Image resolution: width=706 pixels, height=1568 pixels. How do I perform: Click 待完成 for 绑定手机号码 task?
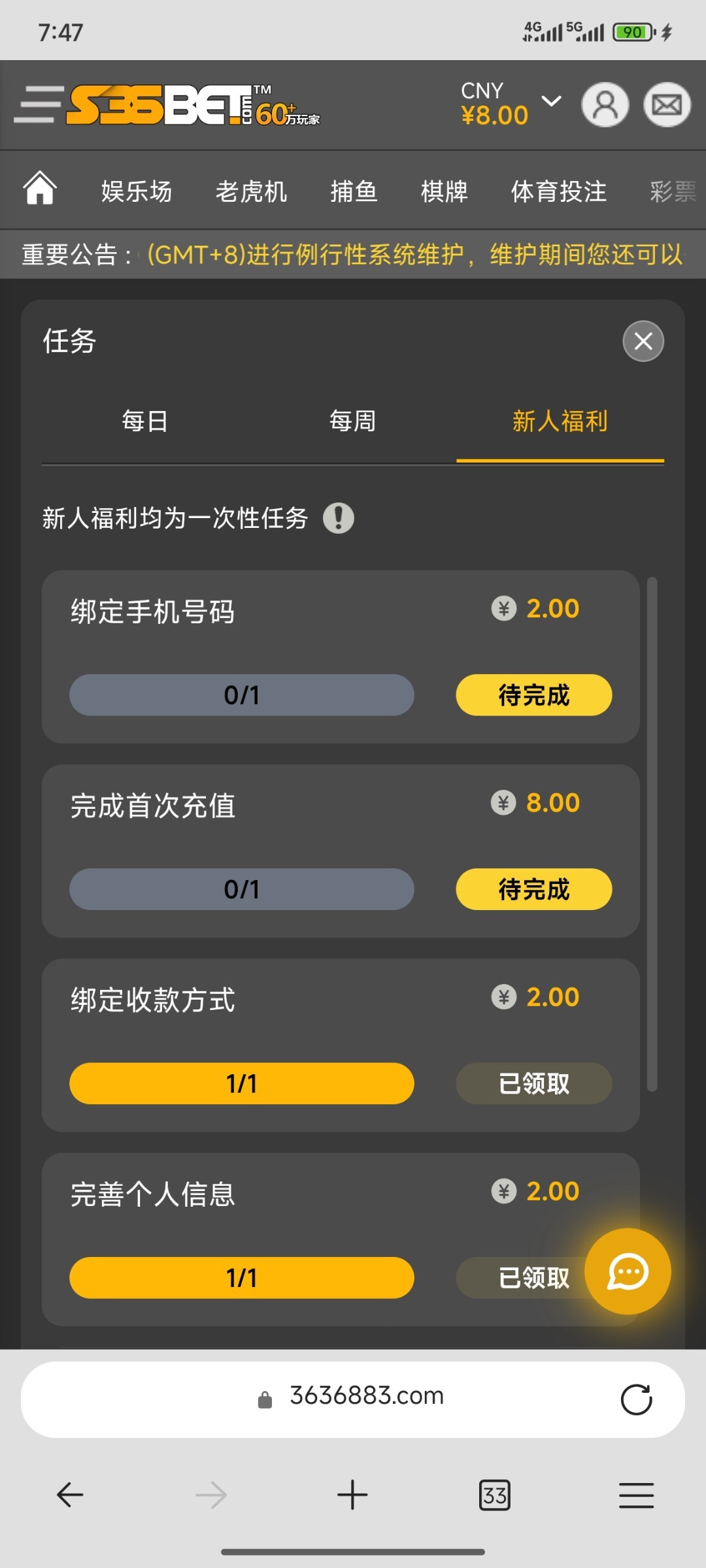[x=533, y=694]
